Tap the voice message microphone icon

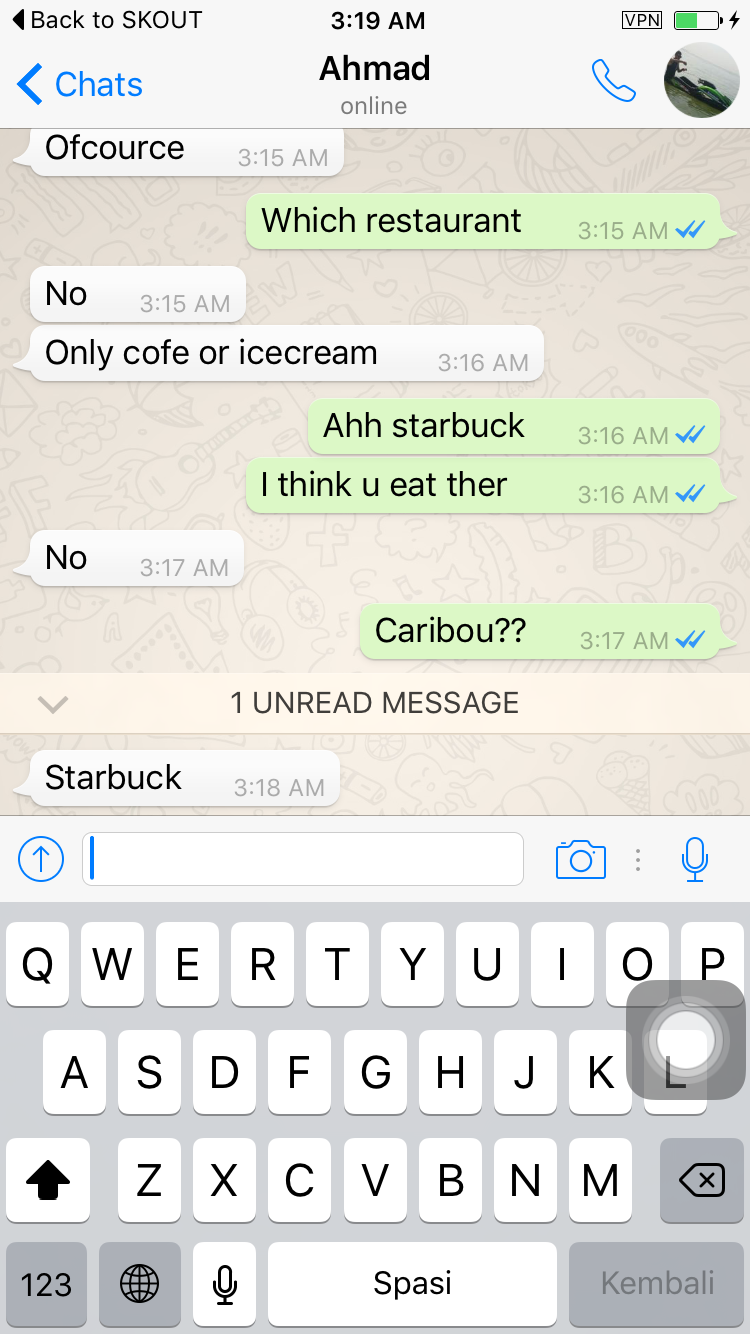(695, 859)
